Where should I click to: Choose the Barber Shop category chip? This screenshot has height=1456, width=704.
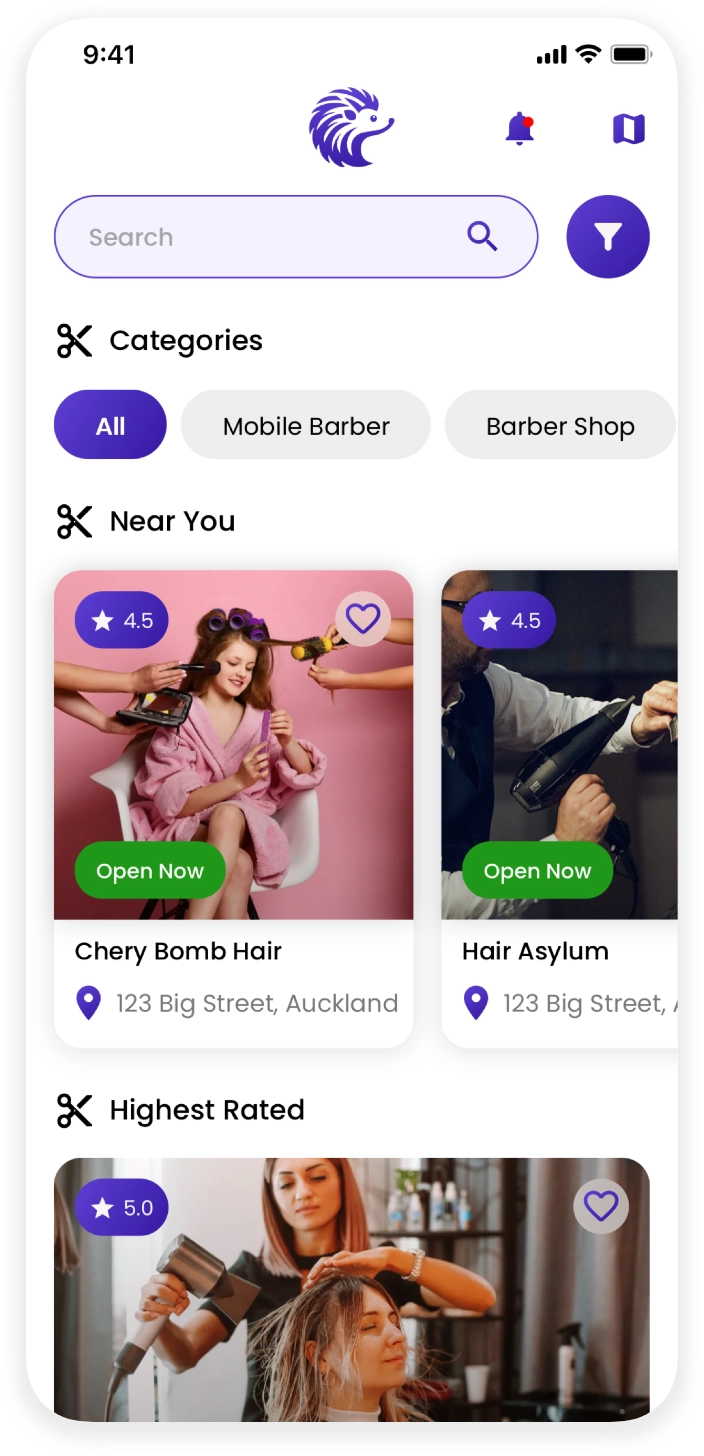point(560,425)
